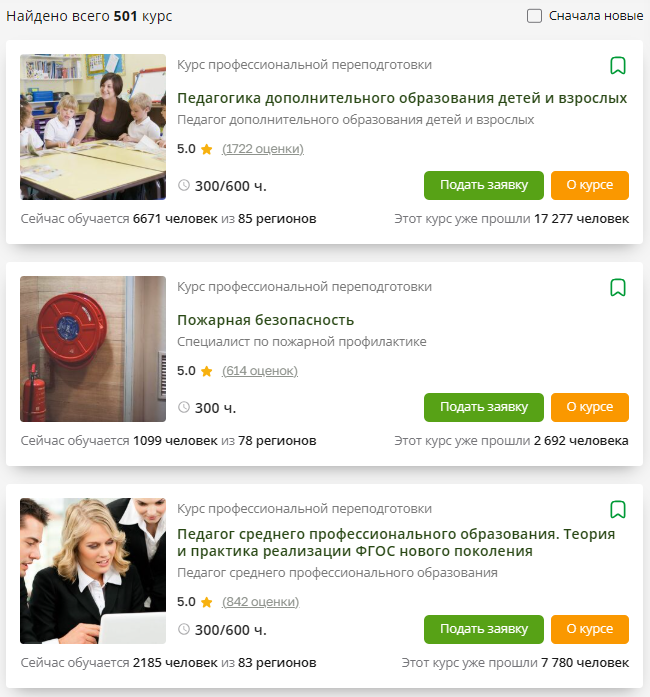Bookmark the 'Педагог среднего профессионального образования' course
Screen dimensions: 650x697
(618, 510)
